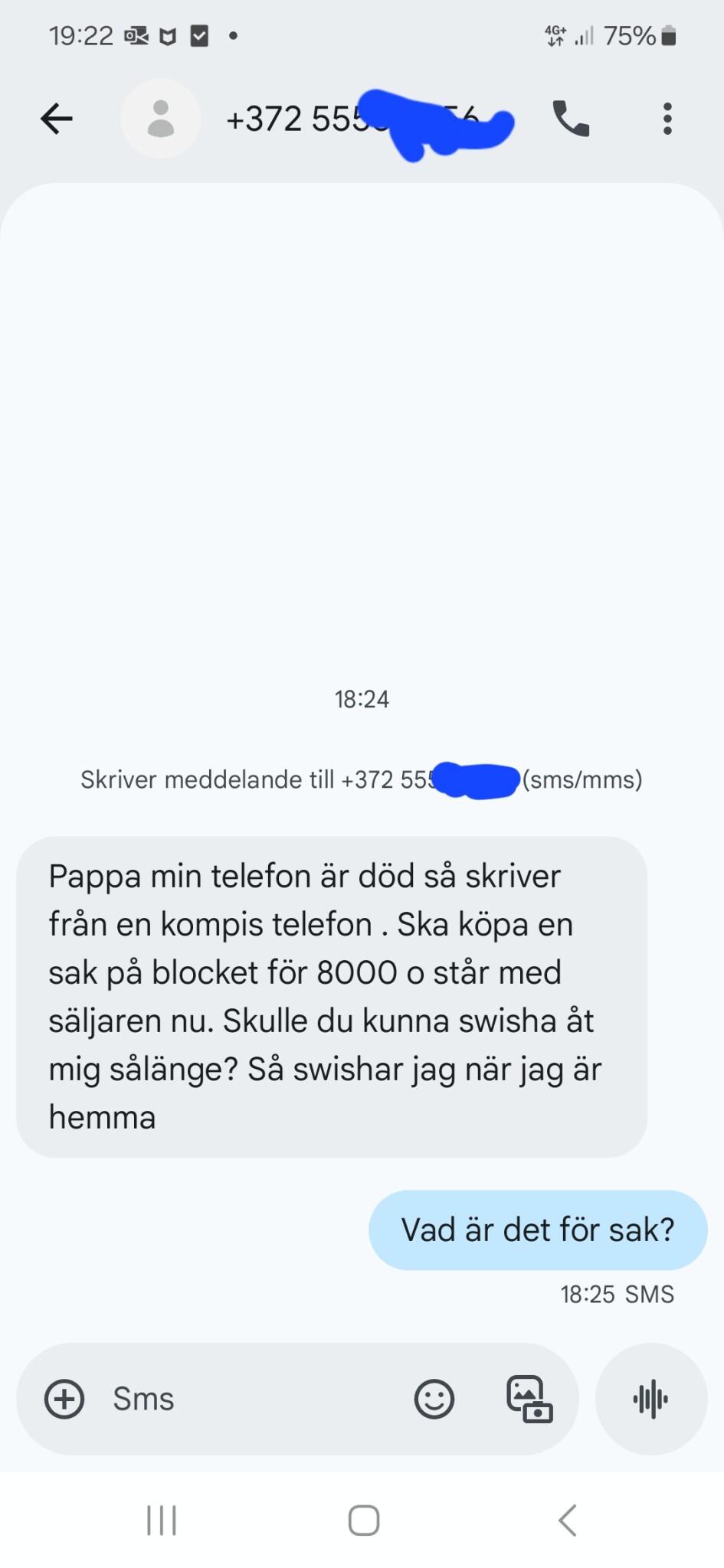Attach a photo from gallery or camera
Image resolution: width=724 pixels, height=1568 pixels.
pyautogui.click(x=529, y=1400)
